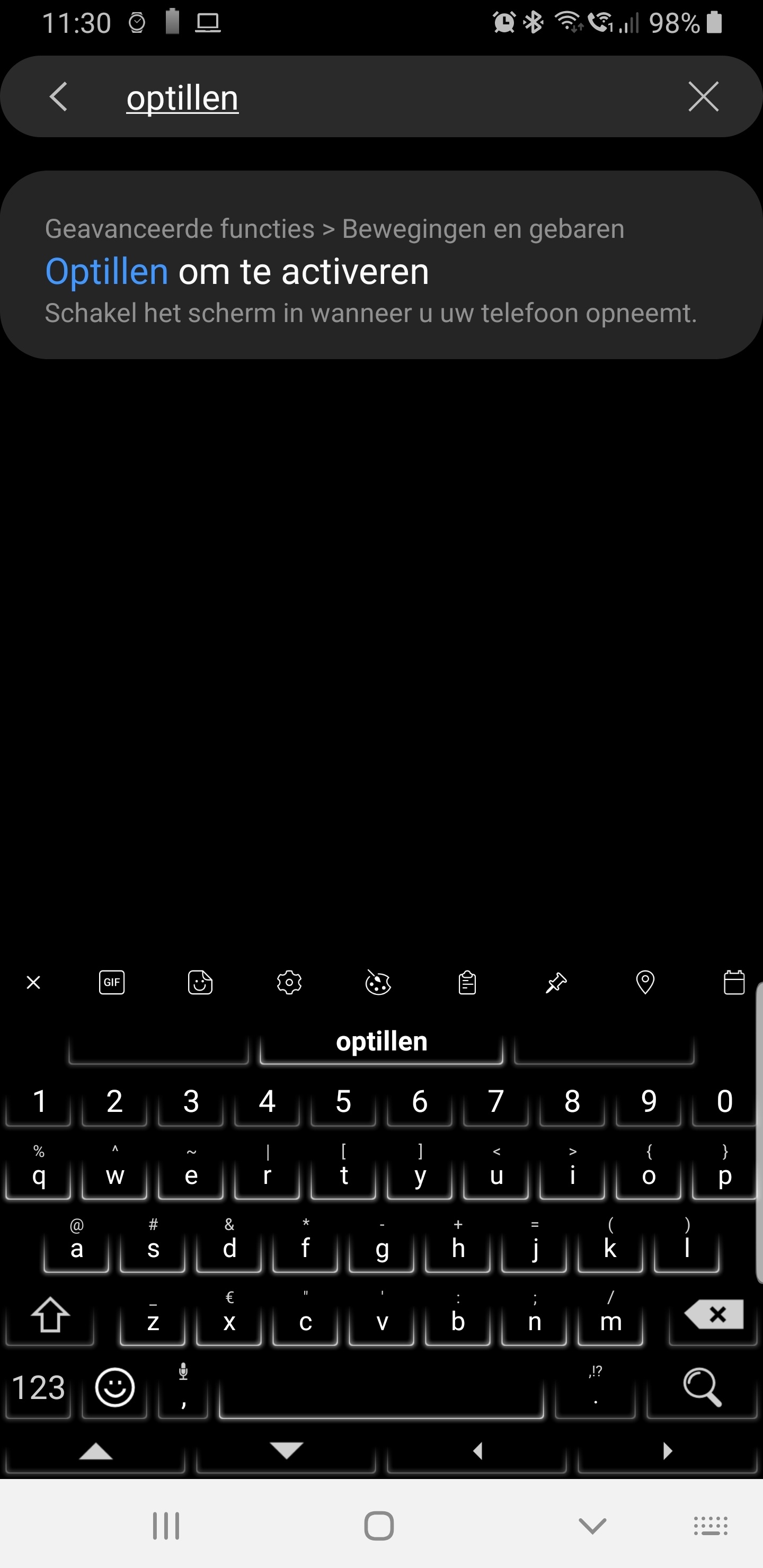Viewport: 763px width, 1568px height.
Task: Clear the search text 'optillen'
Action: 703,97
